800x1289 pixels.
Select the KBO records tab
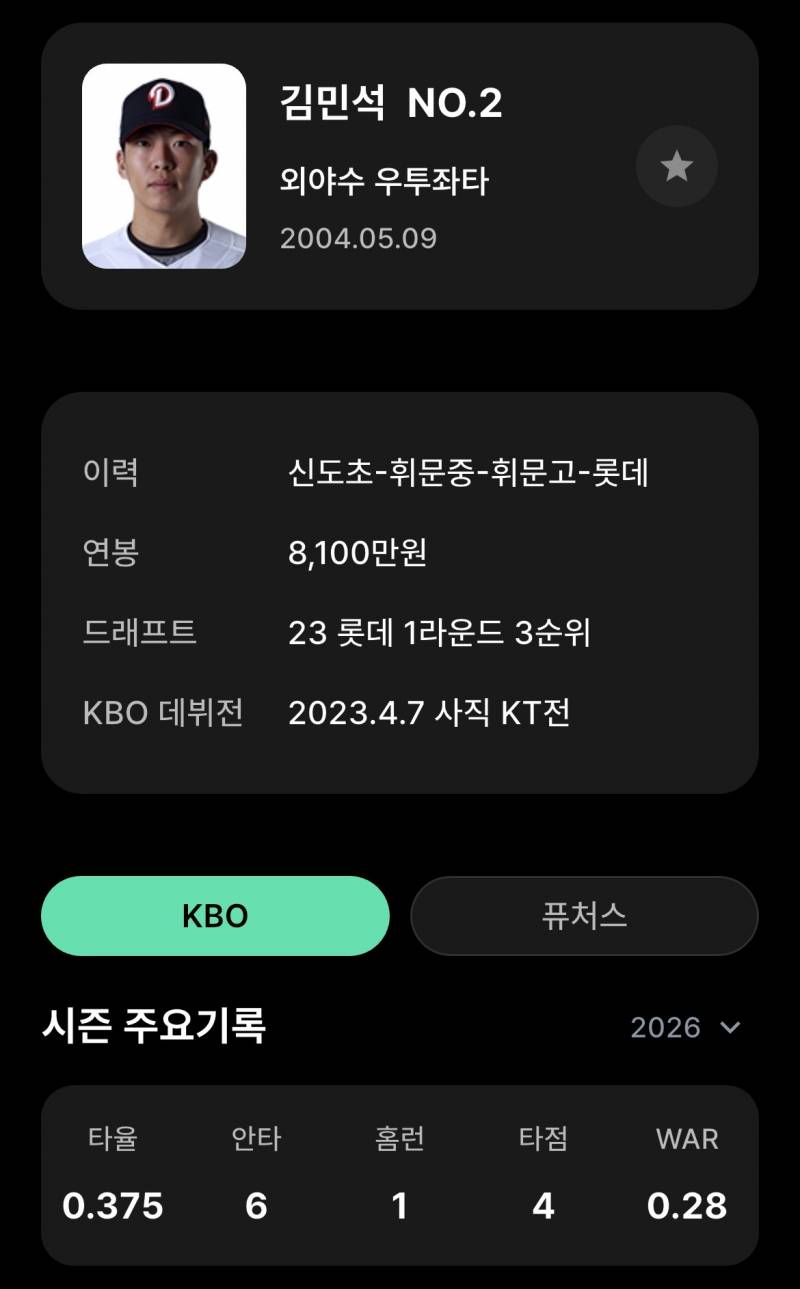215,916
